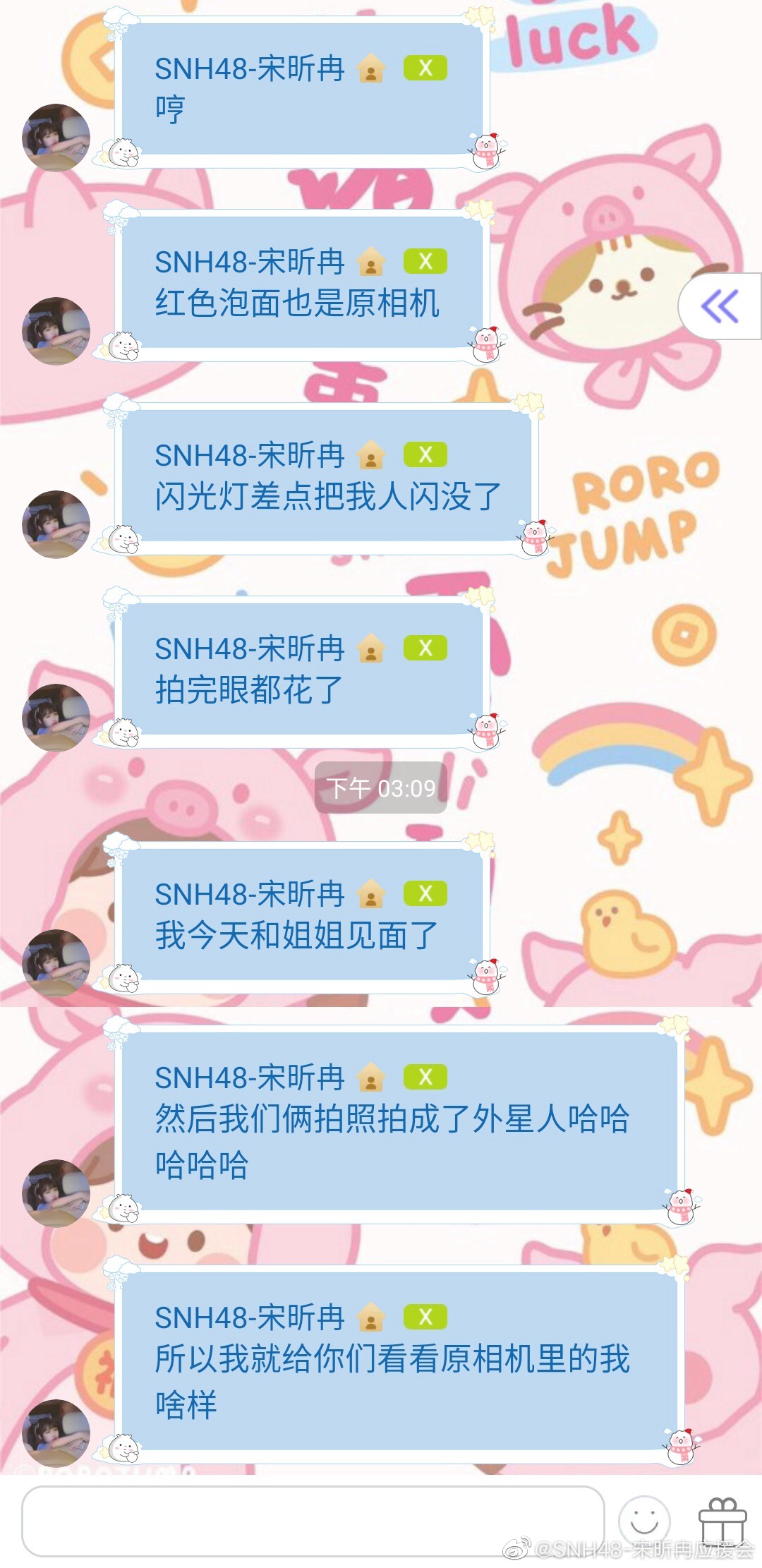
Task: Tap avatar beside 拍完眼都花了 message
Action: [56, 717]
